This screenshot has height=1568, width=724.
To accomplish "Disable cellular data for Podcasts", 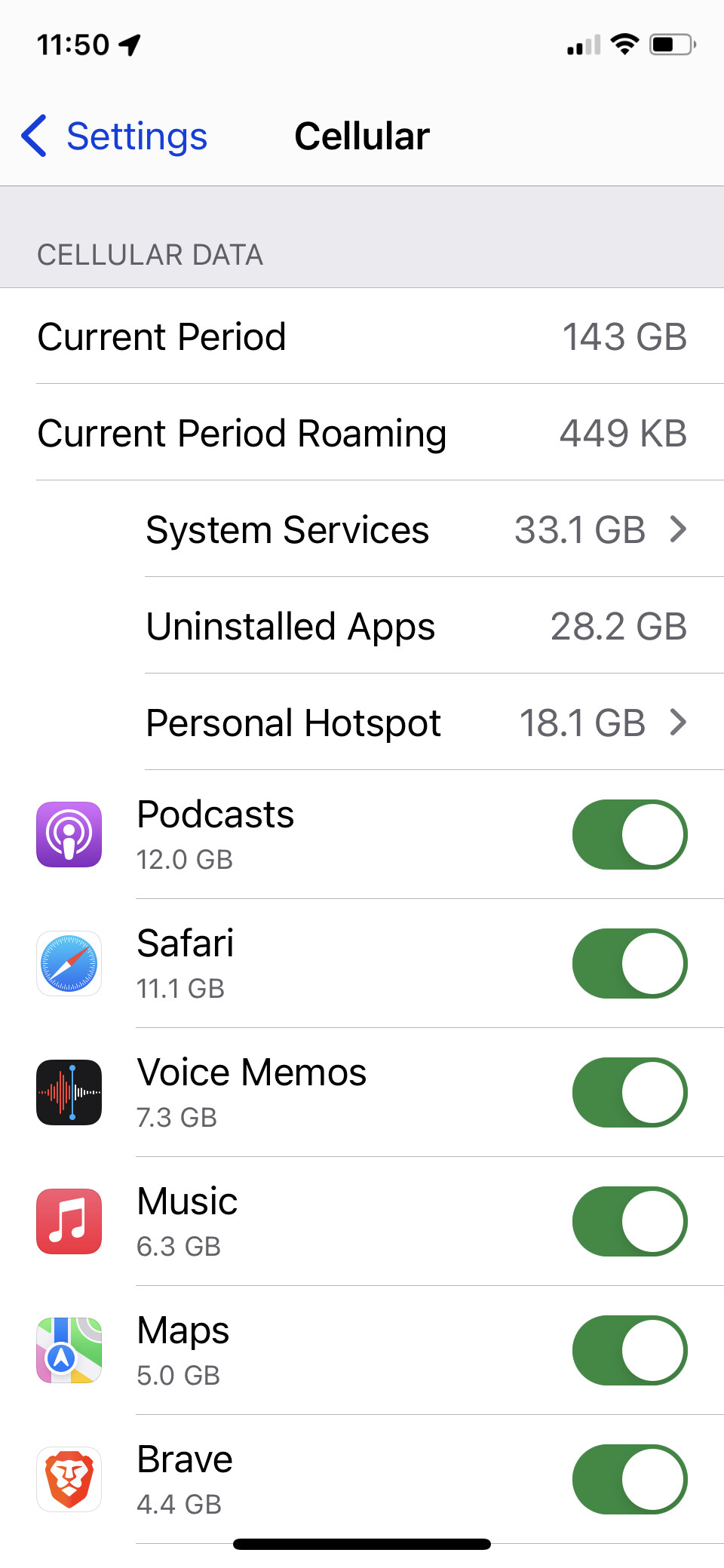I will 630,834.
